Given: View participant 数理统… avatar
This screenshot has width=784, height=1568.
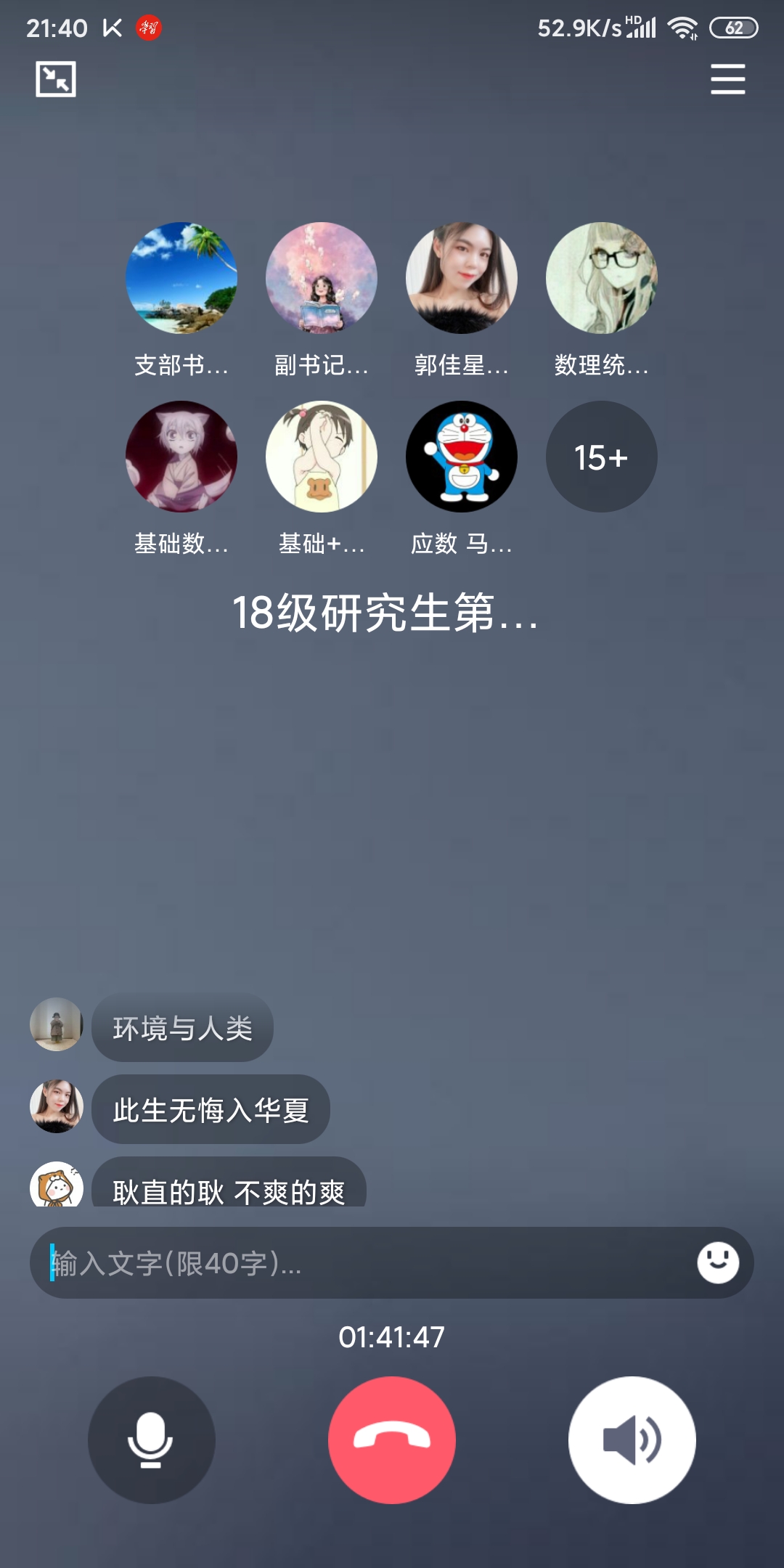Looking at the screenshot, I should pos(602,278).
